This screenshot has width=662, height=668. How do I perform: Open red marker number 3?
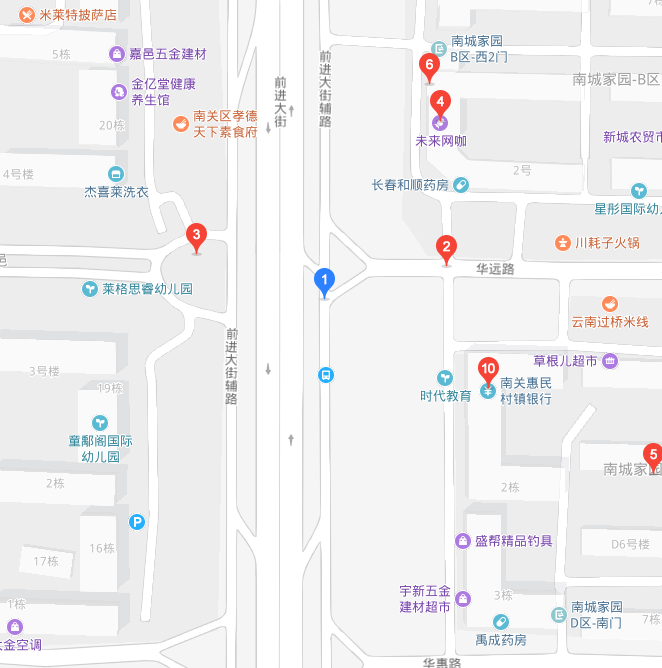[x=197, y=238]
